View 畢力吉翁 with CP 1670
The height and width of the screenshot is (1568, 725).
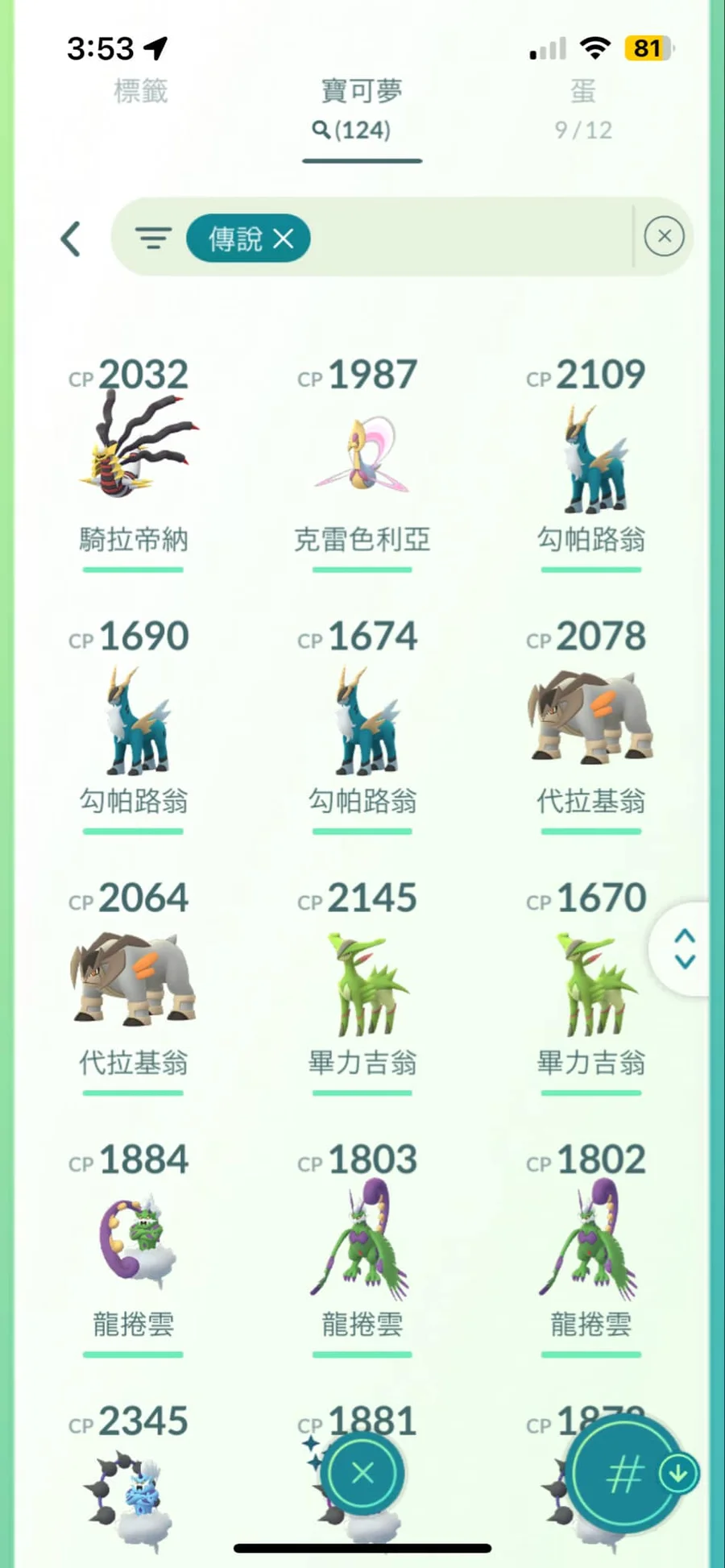tap(590, 979)
